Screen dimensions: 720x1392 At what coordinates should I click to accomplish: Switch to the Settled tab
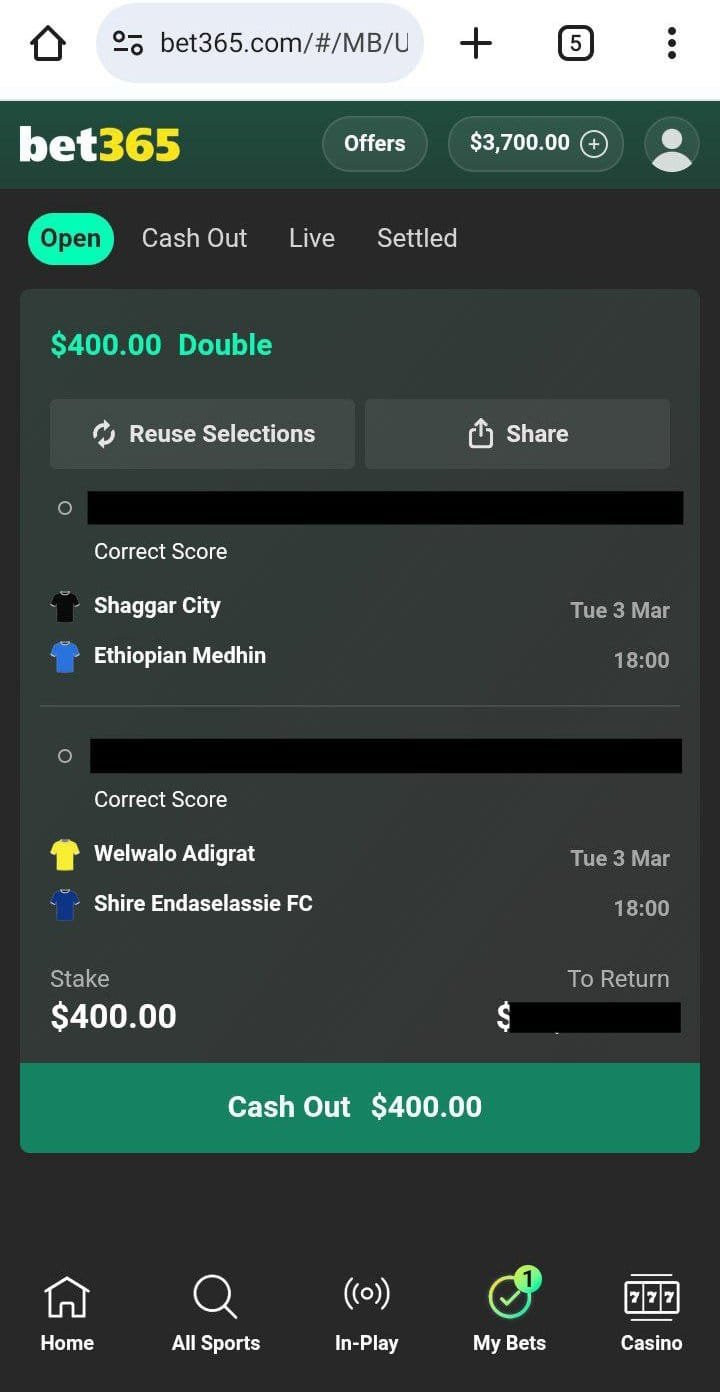pos(416,238)
